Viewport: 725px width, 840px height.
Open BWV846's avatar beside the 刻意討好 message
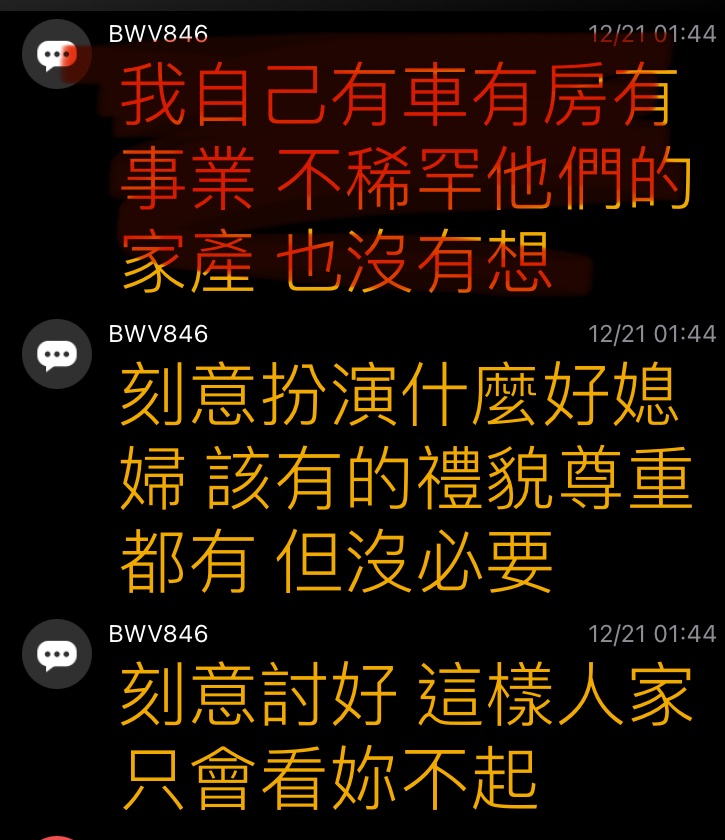click(x=57, y=654)
